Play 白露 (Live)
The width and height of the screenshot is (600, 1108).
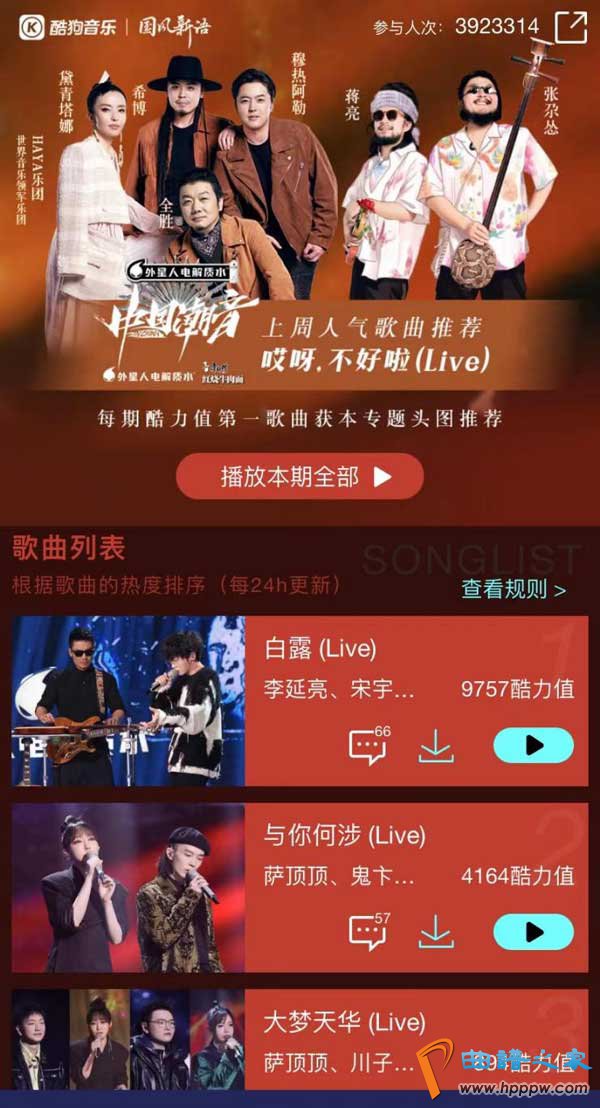coord(533,745)
